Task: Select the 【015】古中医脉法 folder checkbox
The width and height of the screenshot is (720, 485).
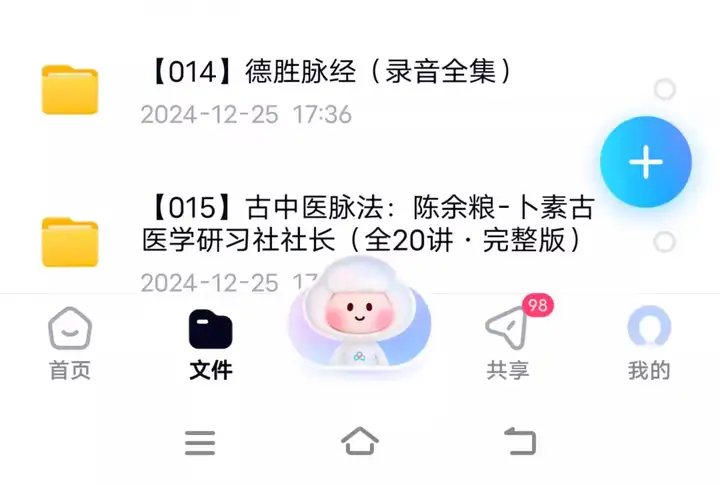Action: click(664, 242)
